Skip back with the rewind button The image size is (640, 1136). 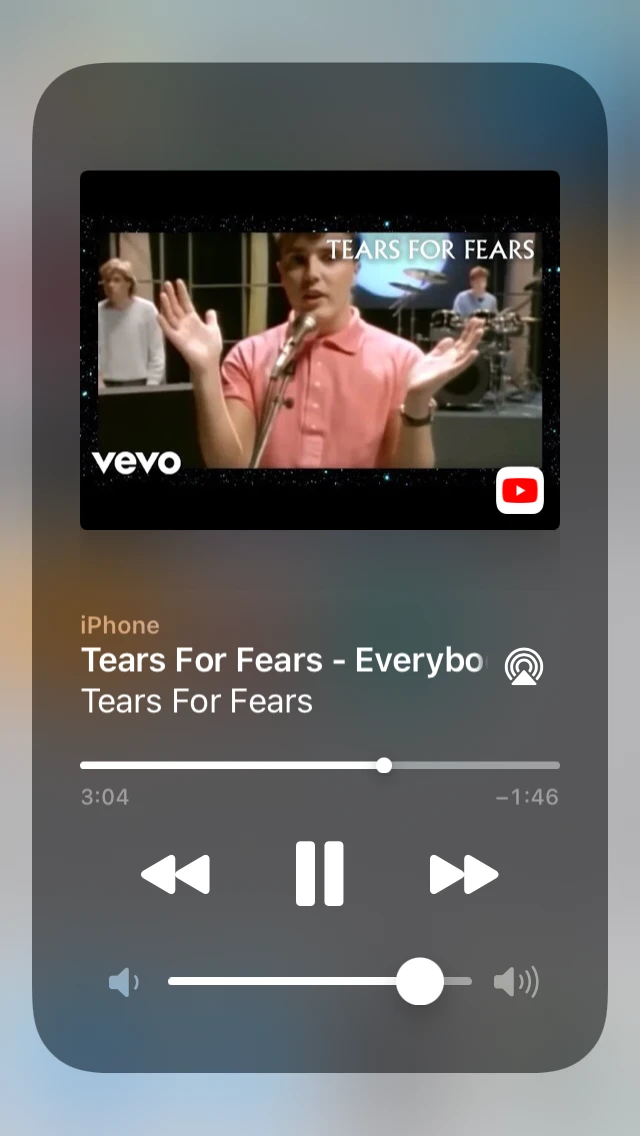point(176,874)
